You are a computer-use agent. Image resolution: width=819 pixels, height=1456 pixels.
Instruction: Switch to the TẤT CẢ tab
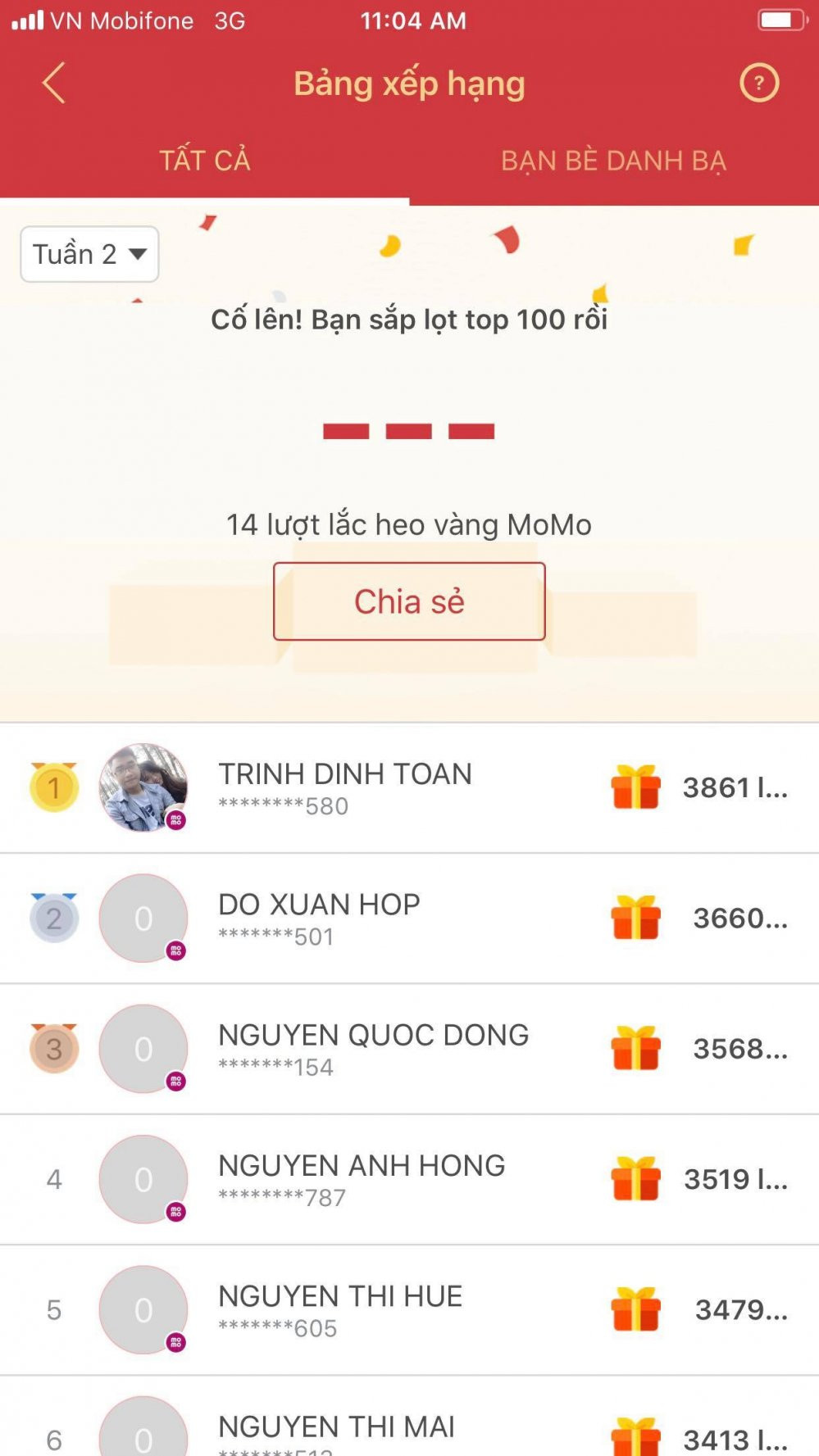click(x=204, y=160)
